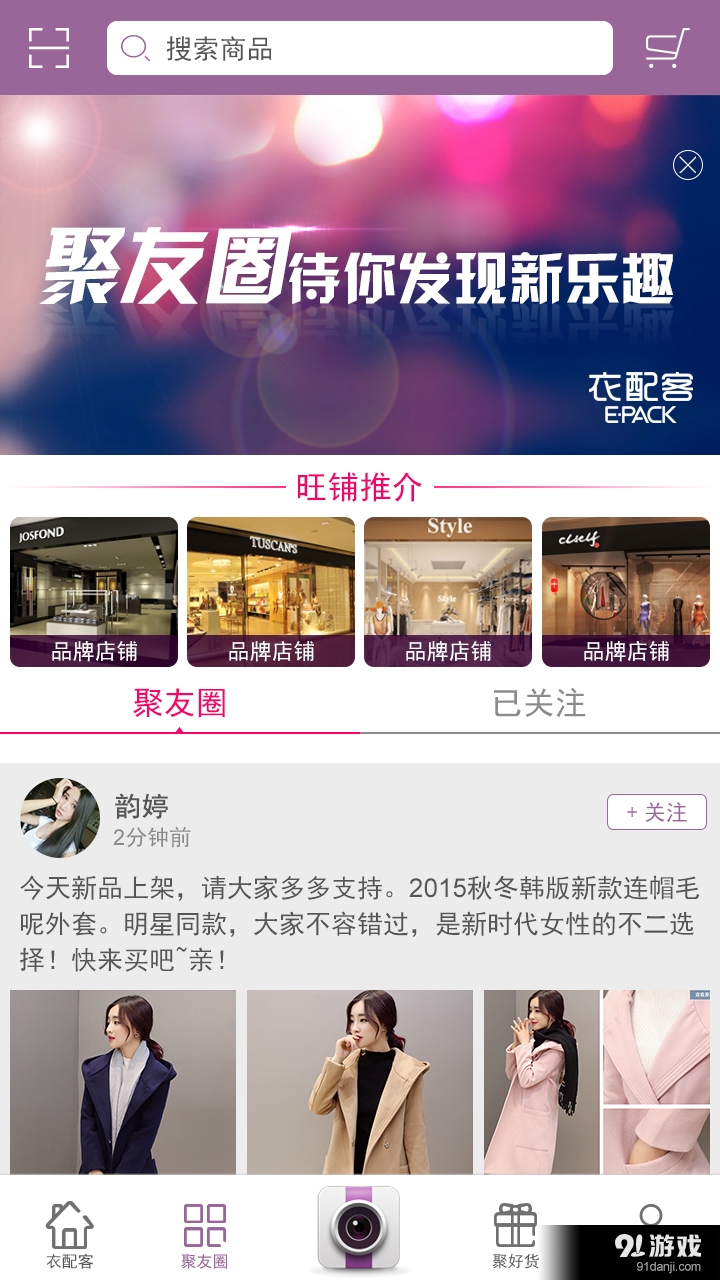Switch to the 已关注 tab

tap(540, 705)
